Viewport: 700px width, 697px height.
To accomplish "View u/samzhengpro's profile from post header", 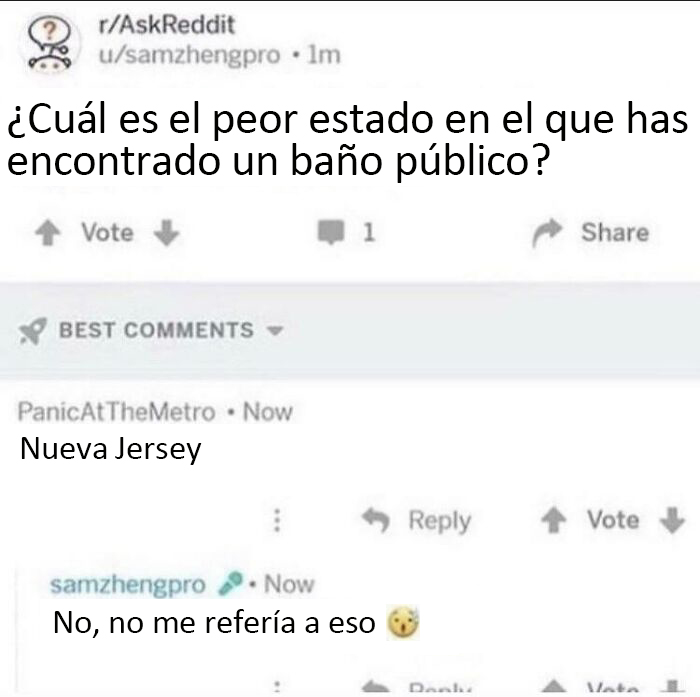I will point(187,55).
